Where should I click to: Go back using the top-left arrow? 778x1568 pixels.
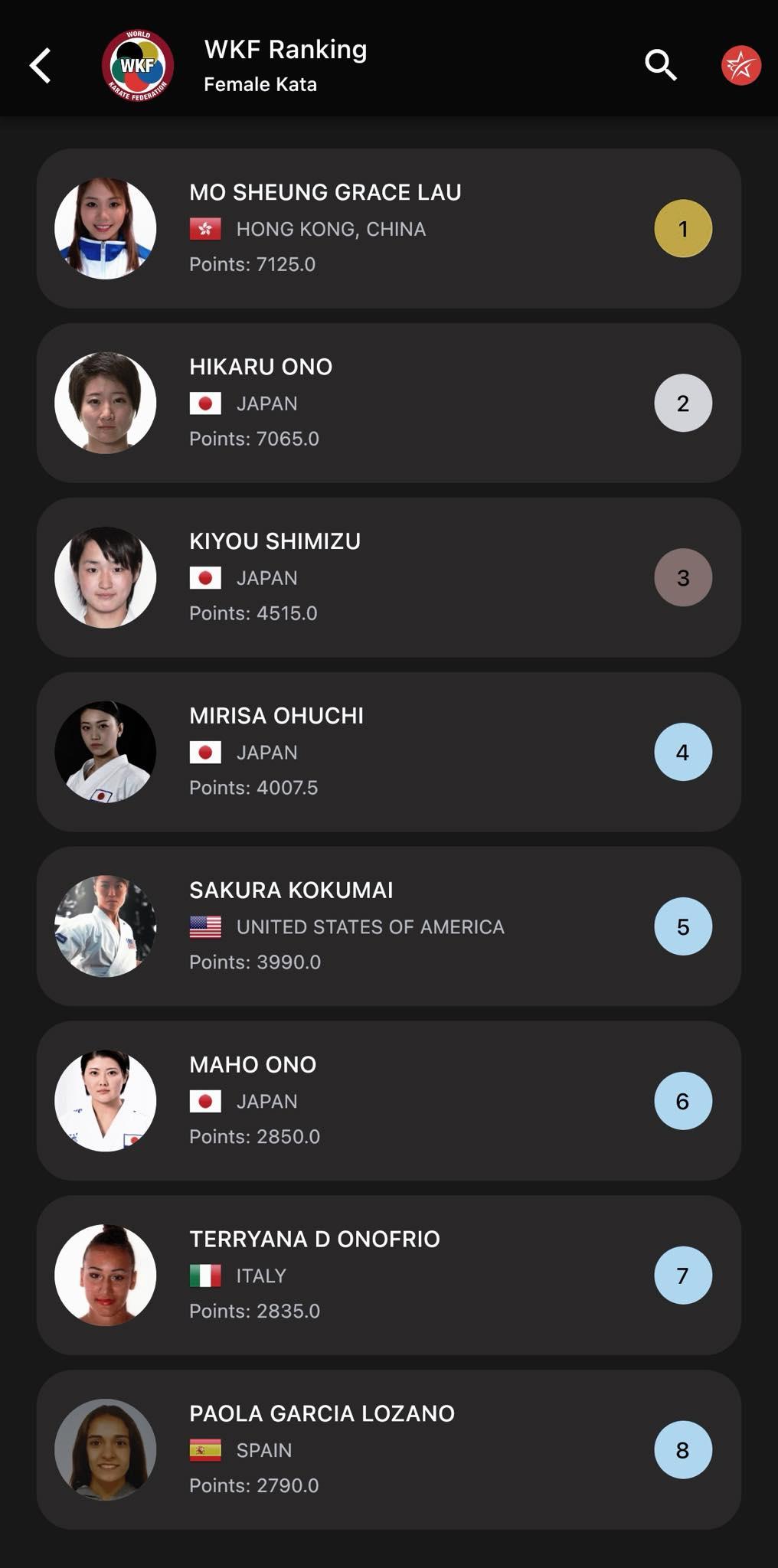click(x=40, y=66)
